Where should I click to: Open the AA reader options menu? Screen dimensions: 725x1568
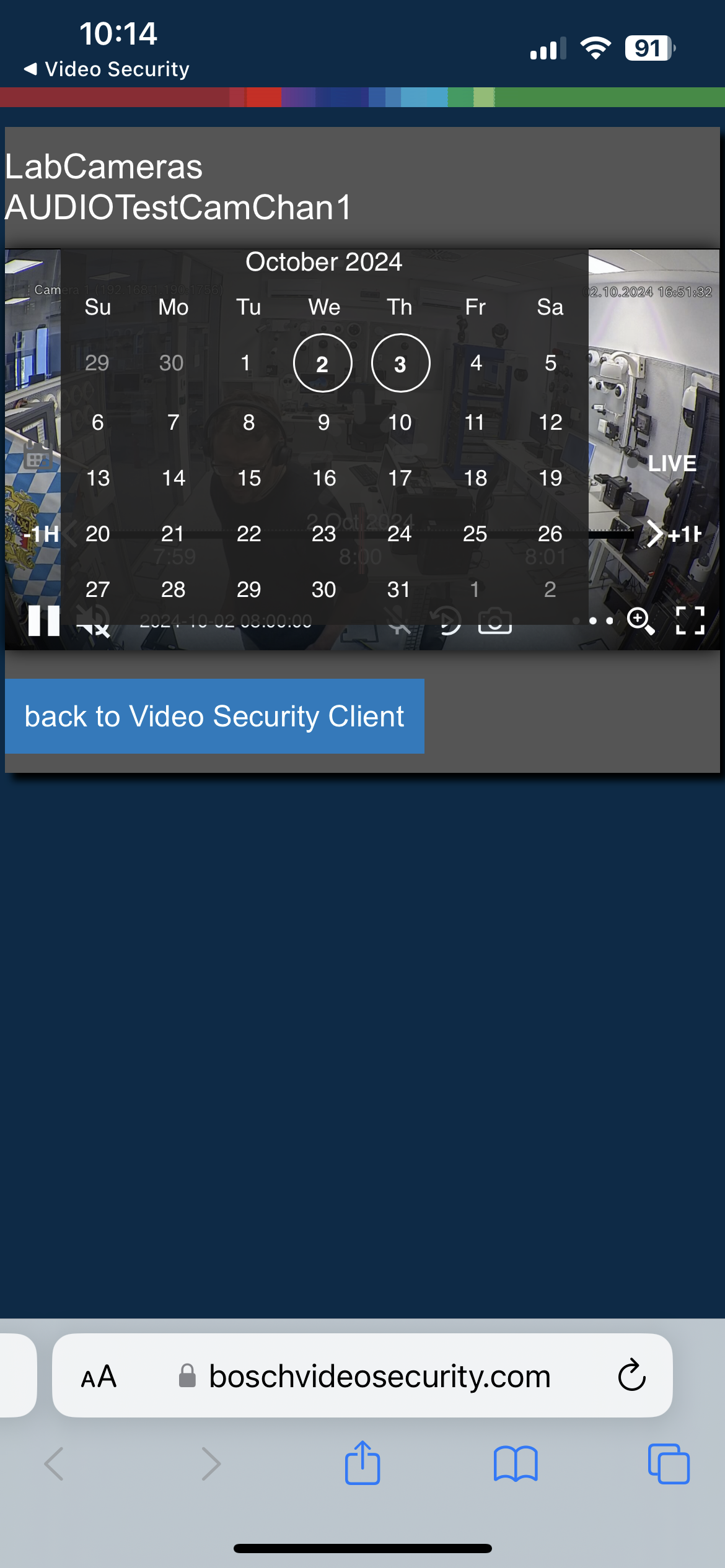coord(99,1376)
